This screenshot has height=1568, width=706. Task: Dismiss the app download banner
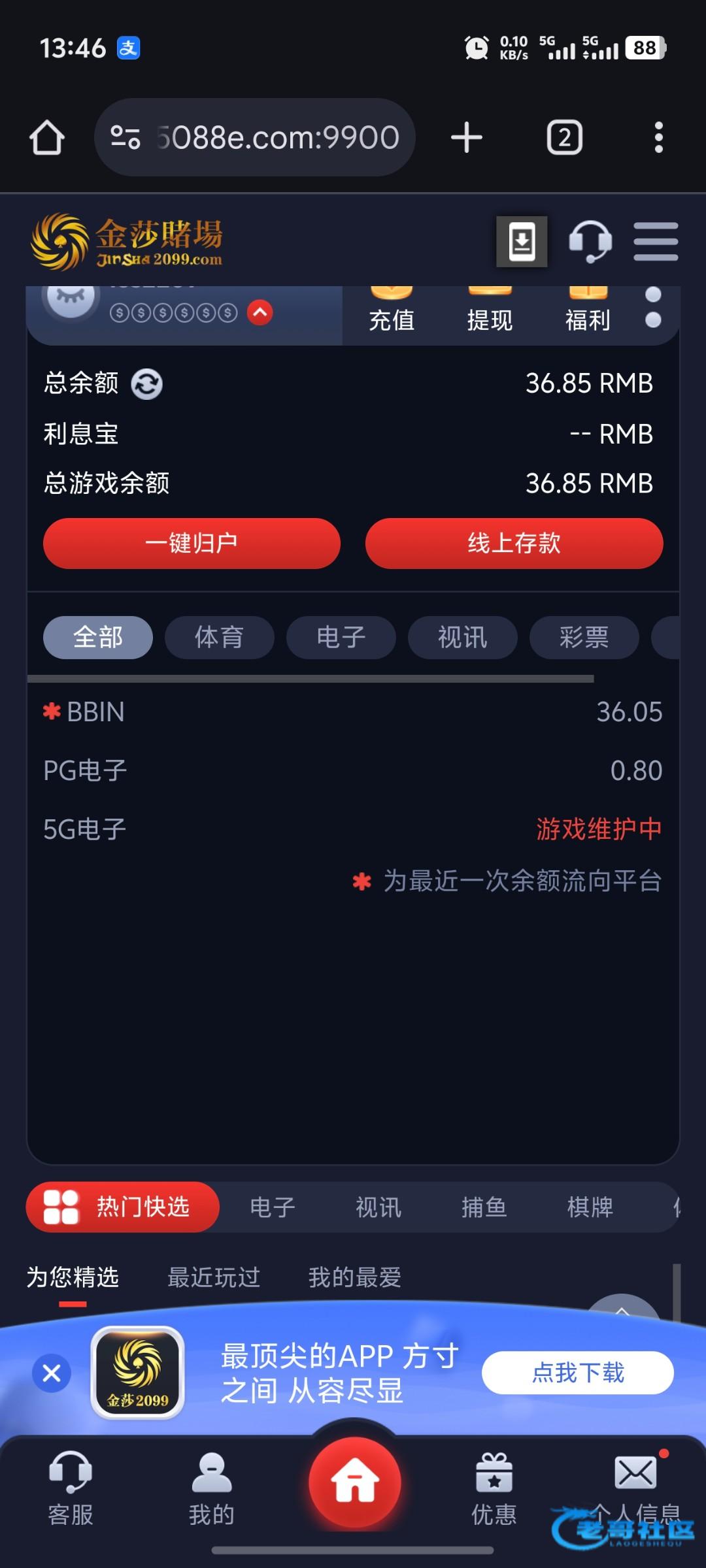point(52,1373)
